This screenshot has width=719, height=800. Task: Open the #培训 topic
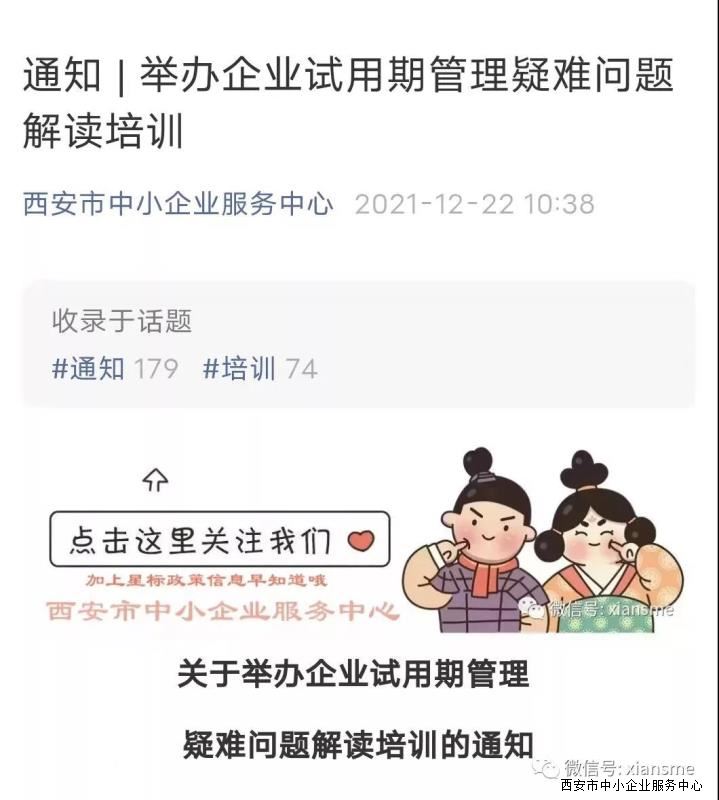click(x=239, y=369)
